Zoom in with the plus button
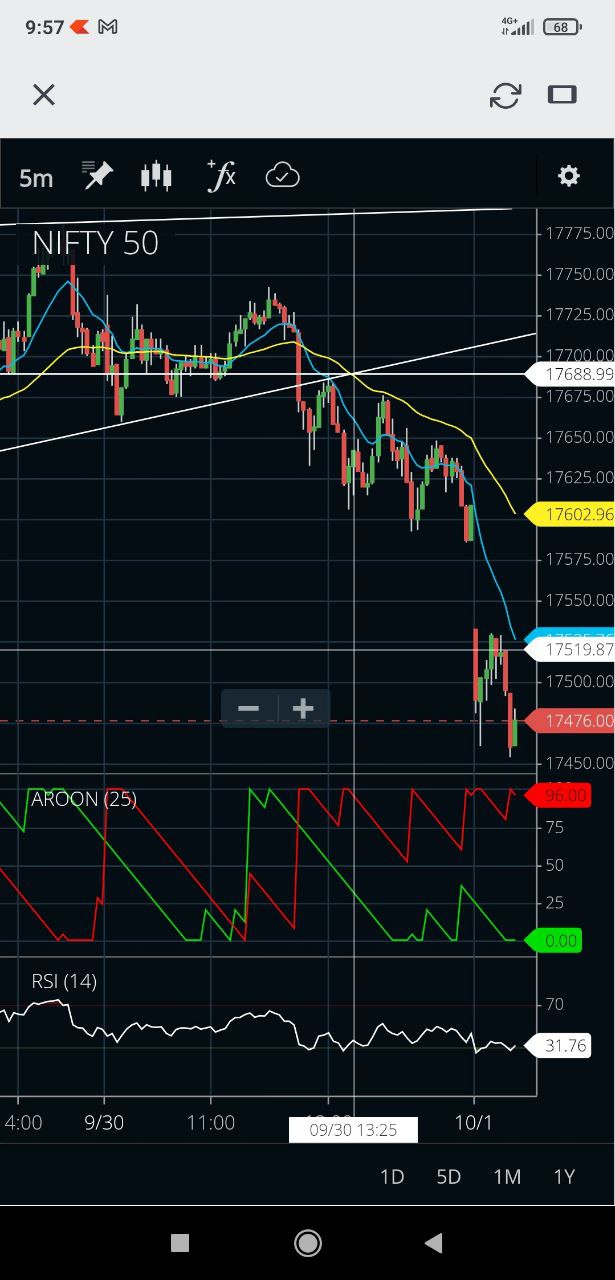 click(x=303, y=709)
